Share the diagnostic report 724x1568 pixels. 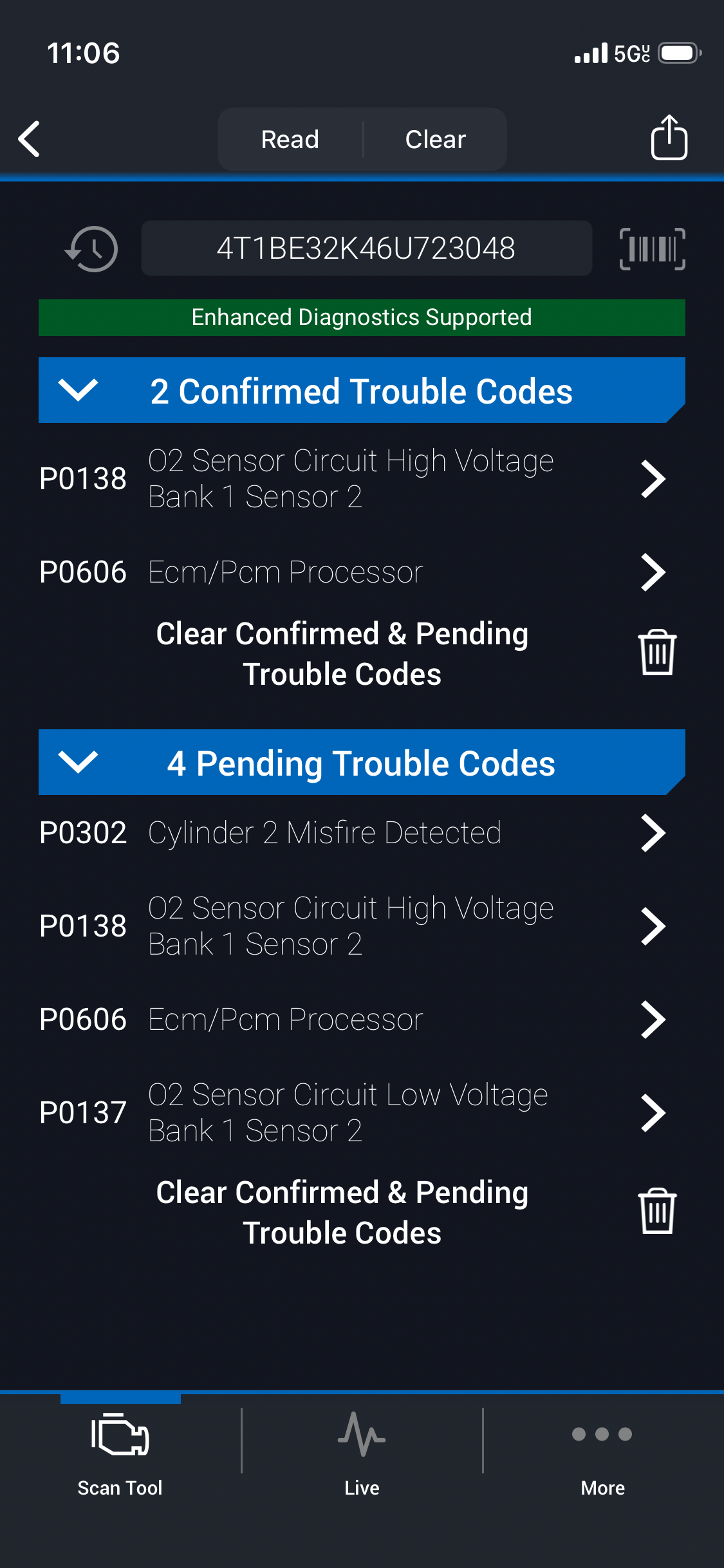click(669, 138)
